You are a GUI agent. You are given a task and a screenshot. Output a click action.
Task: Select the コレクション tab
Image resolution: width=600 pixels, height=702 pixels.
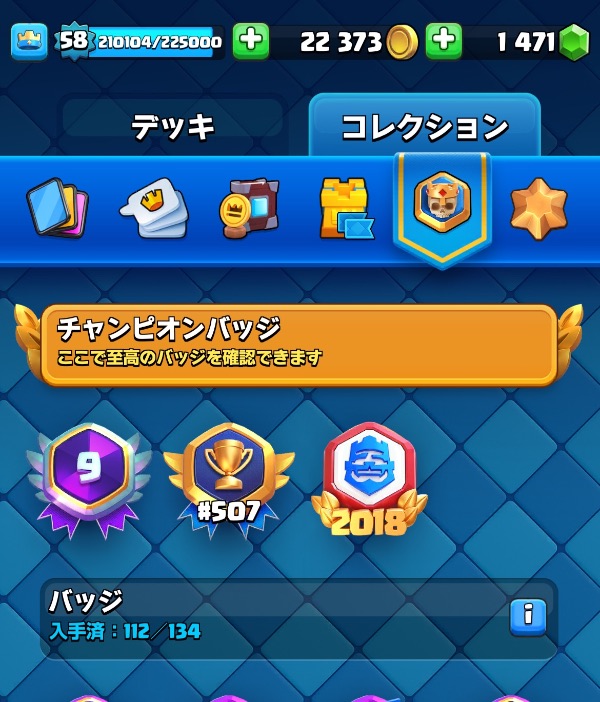tap(425, 127)
